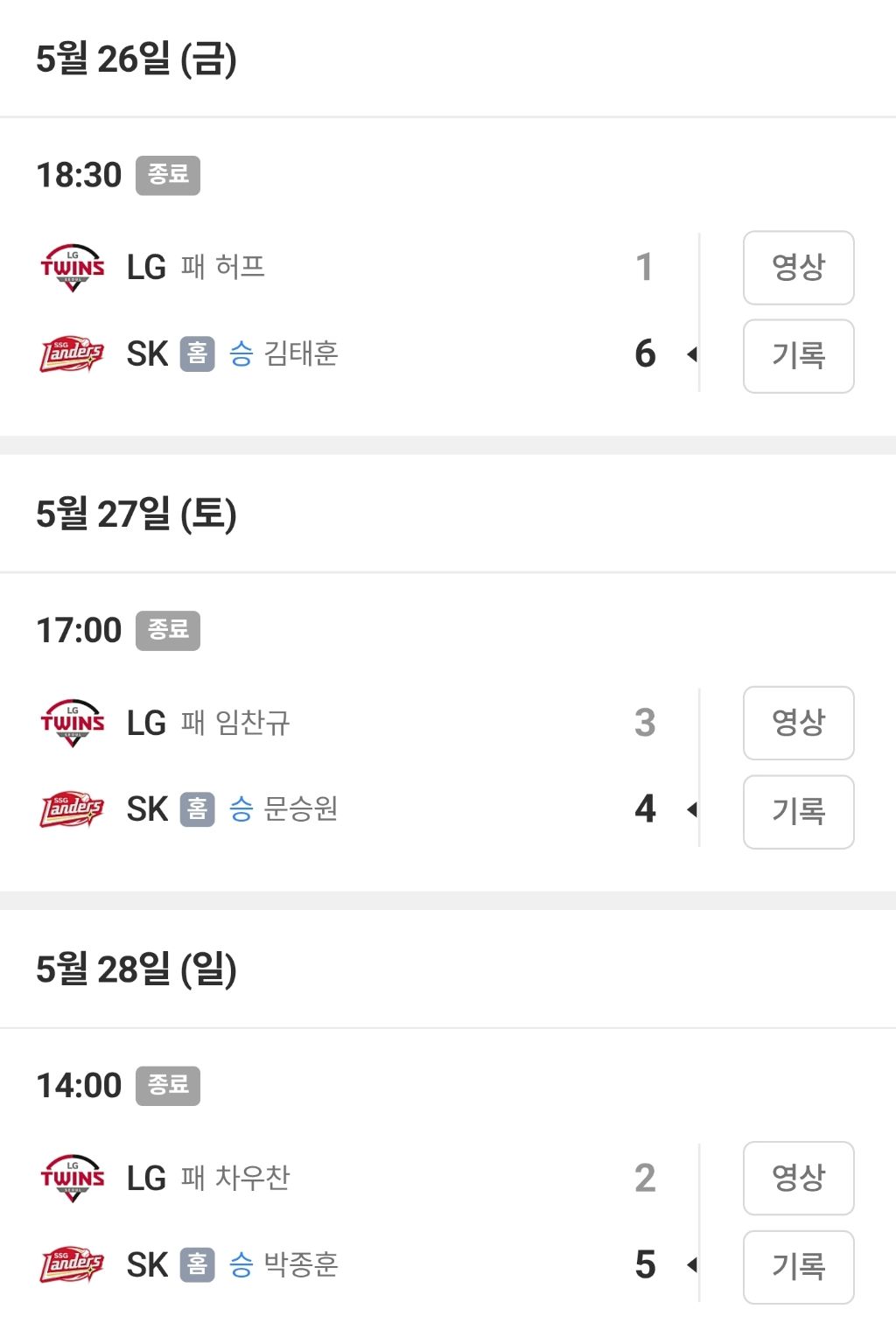The image size is (896, 1344).
Task: Open 기록 for the May 28 game
Action: coord(798,1266)
